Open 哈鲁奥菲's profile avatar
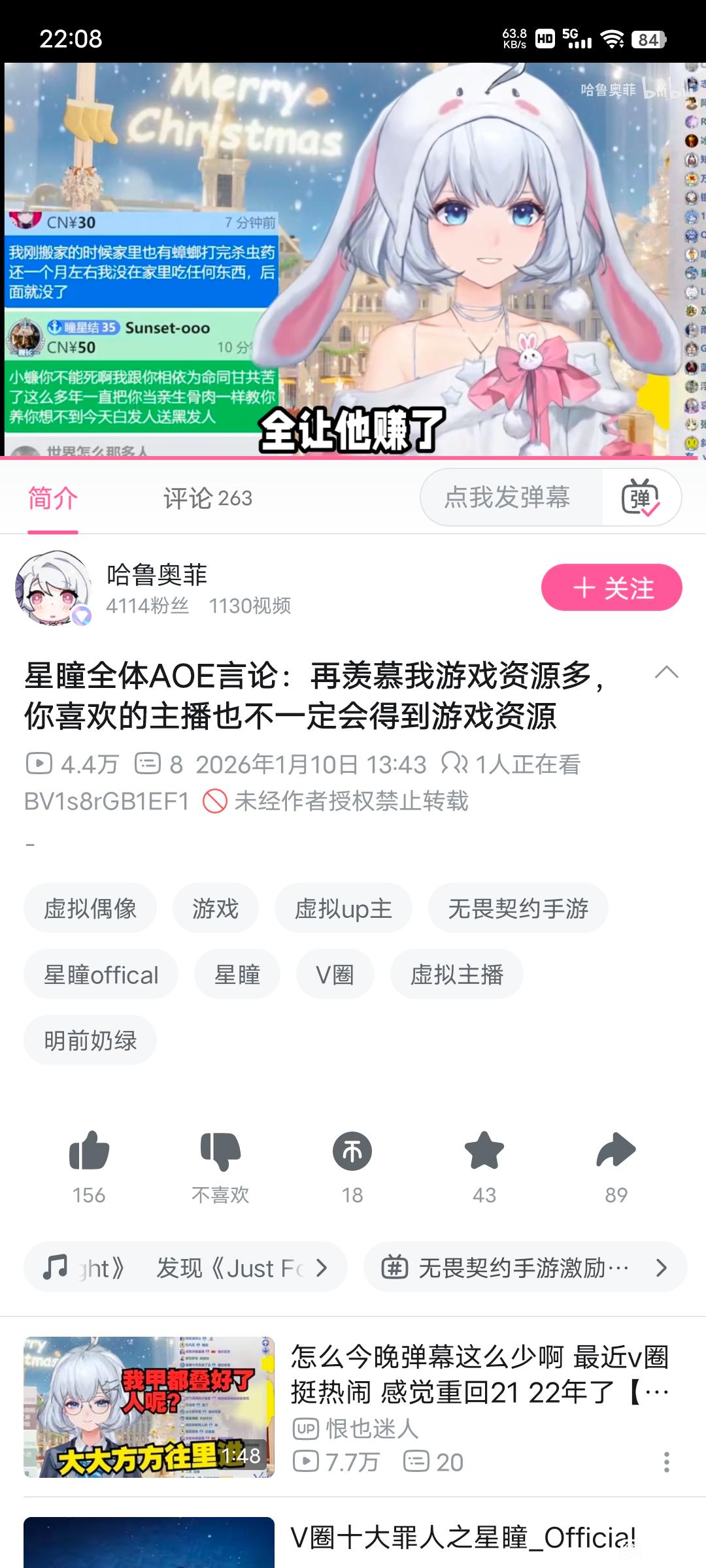This screenshot has height=1568, width=706. [52, 587]
